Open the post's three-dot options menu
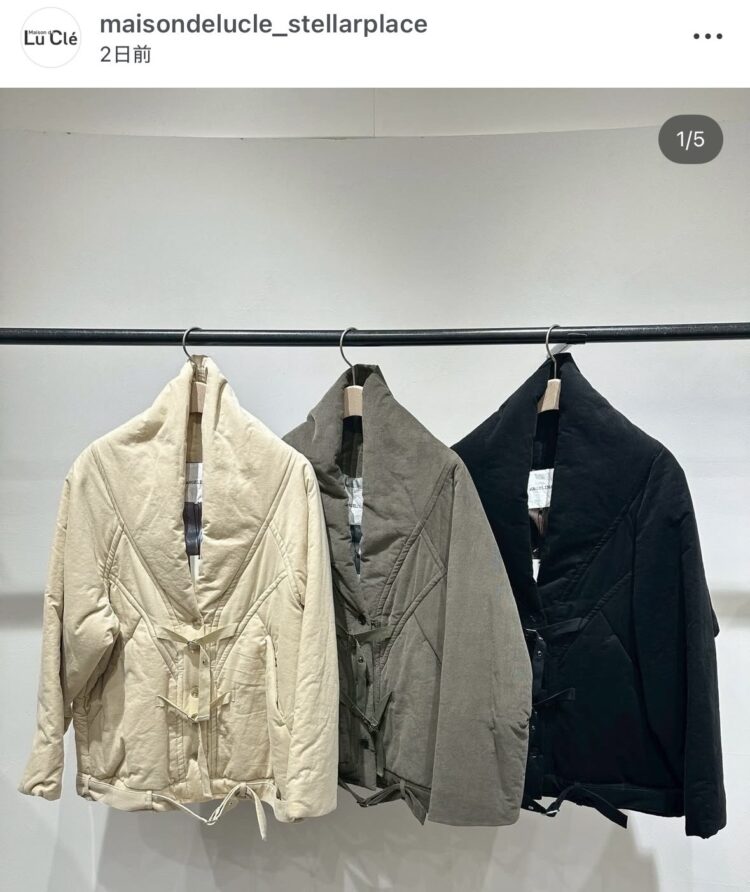Screen dimensions: 750x892 tap(707, 37)
